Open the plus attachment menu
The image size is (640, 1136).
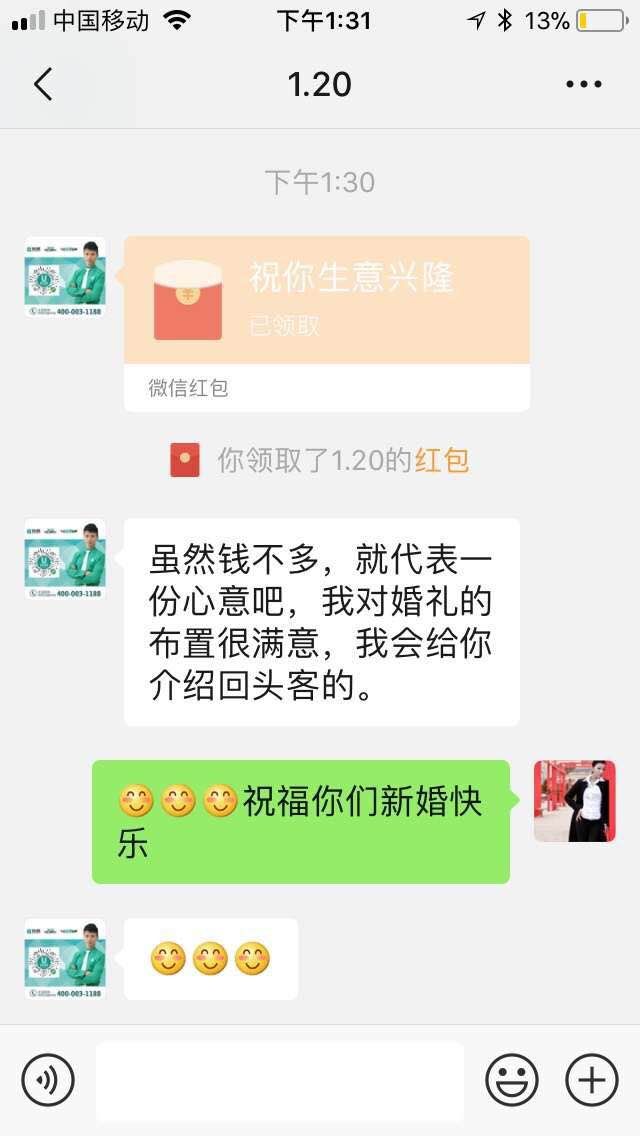pyautogui.click(x=591, y=1080)
